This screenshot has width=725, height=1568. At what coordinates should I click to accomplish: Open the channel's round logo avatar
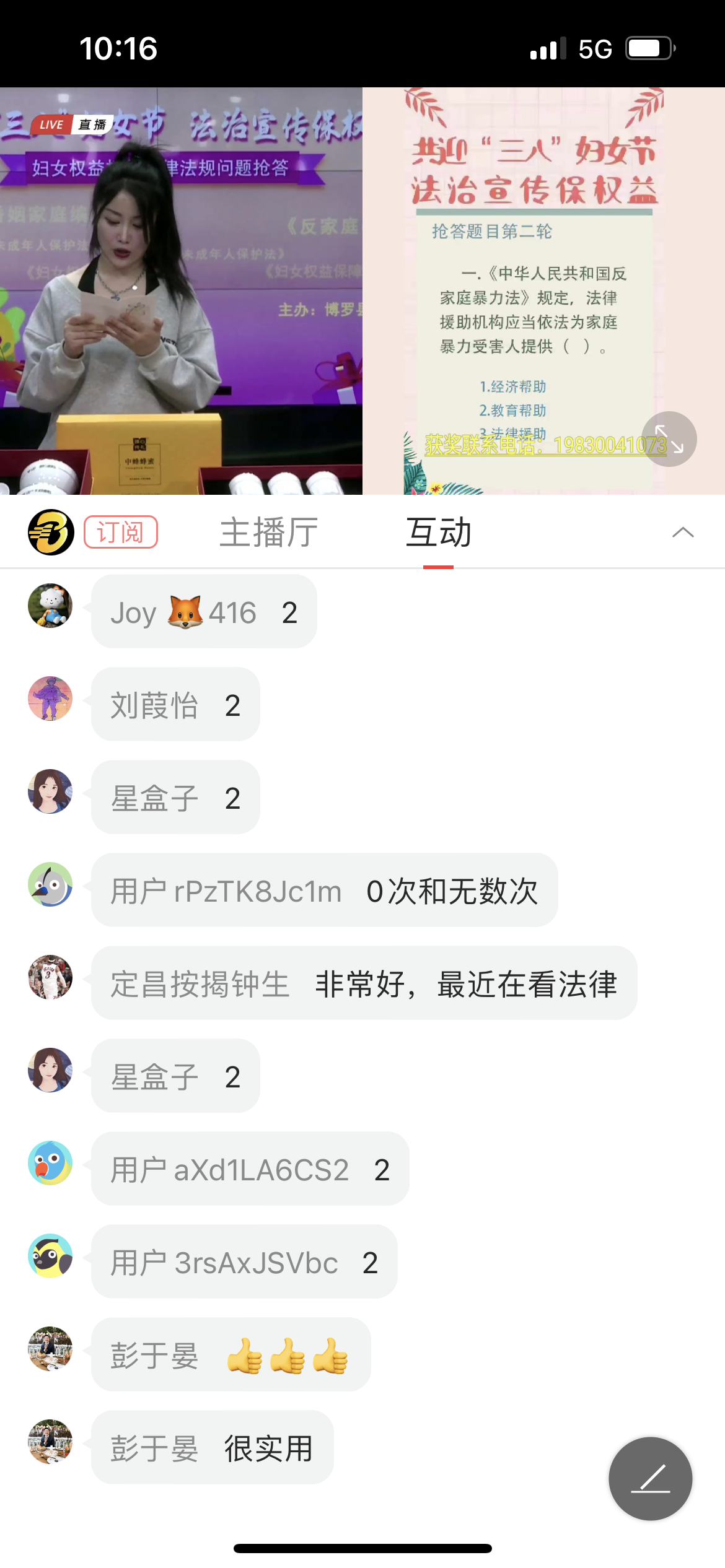(51, 533)
